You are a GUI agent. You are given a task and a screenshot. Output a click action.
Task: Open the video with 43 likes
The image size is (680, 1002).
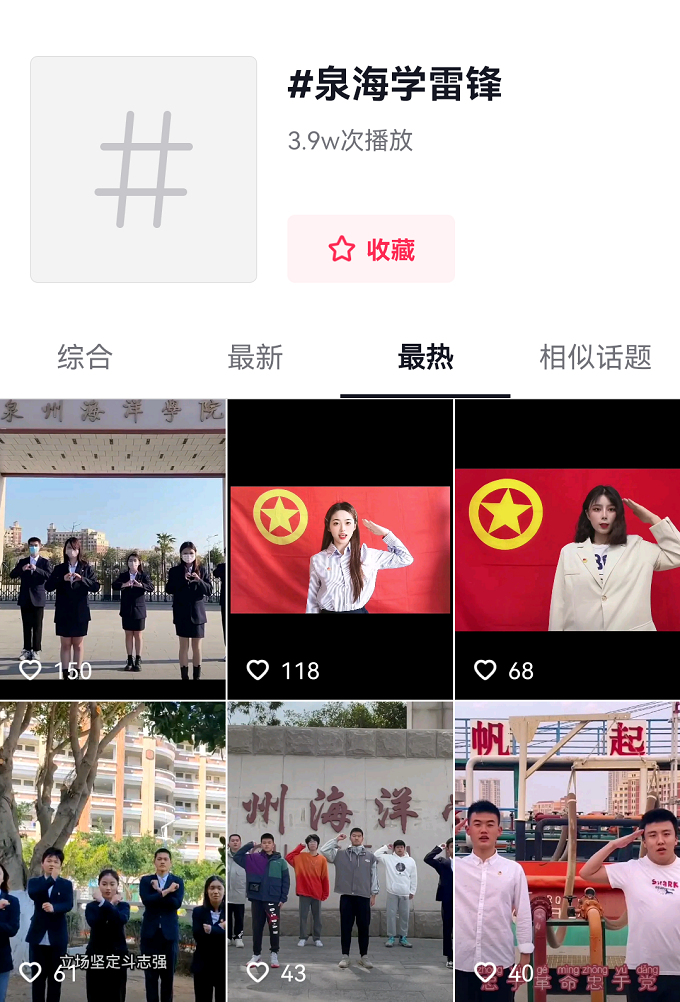[340, 850]
